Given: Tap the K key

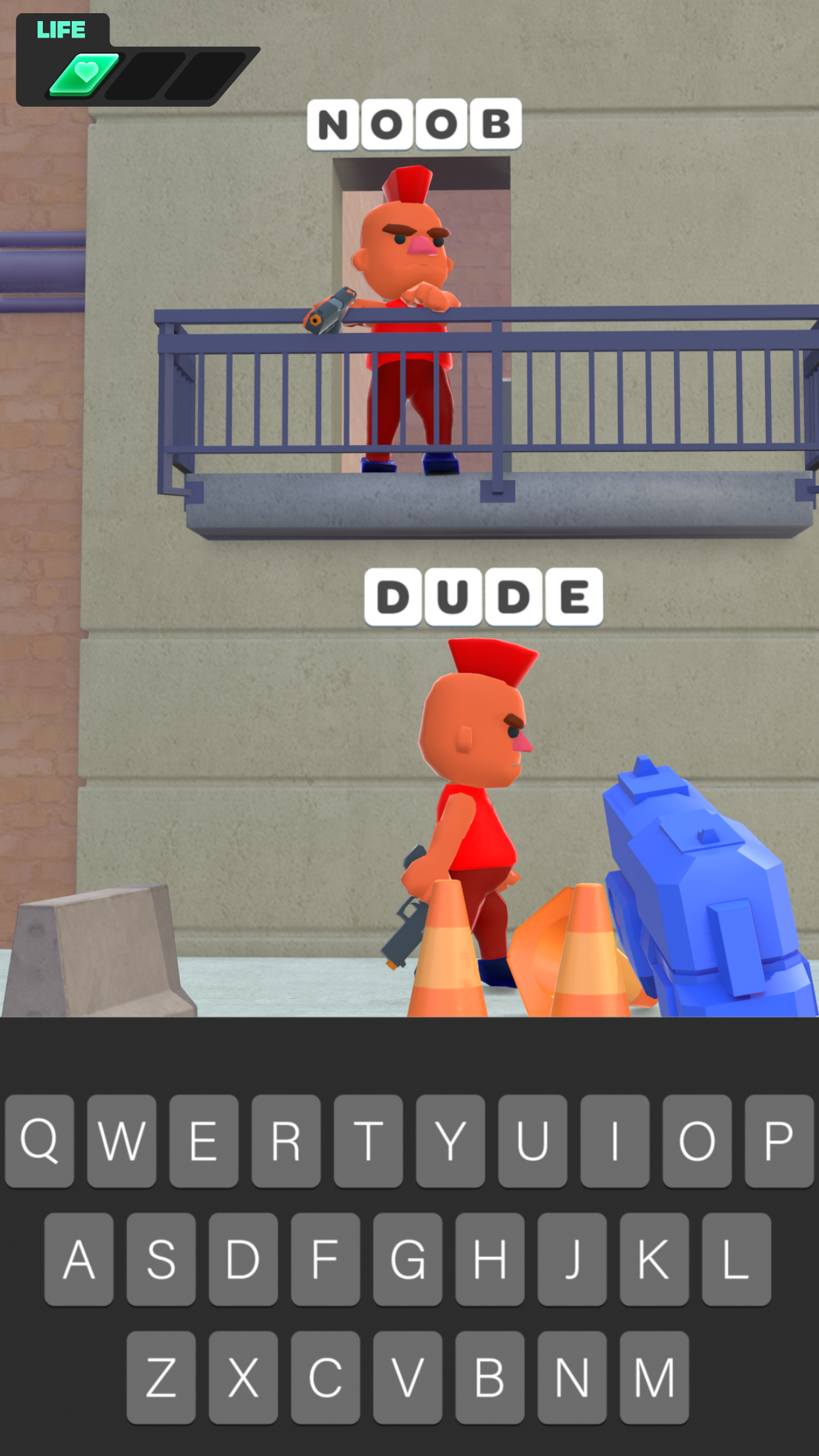Looking at the screenshot, I should [x=654, y=1259].
